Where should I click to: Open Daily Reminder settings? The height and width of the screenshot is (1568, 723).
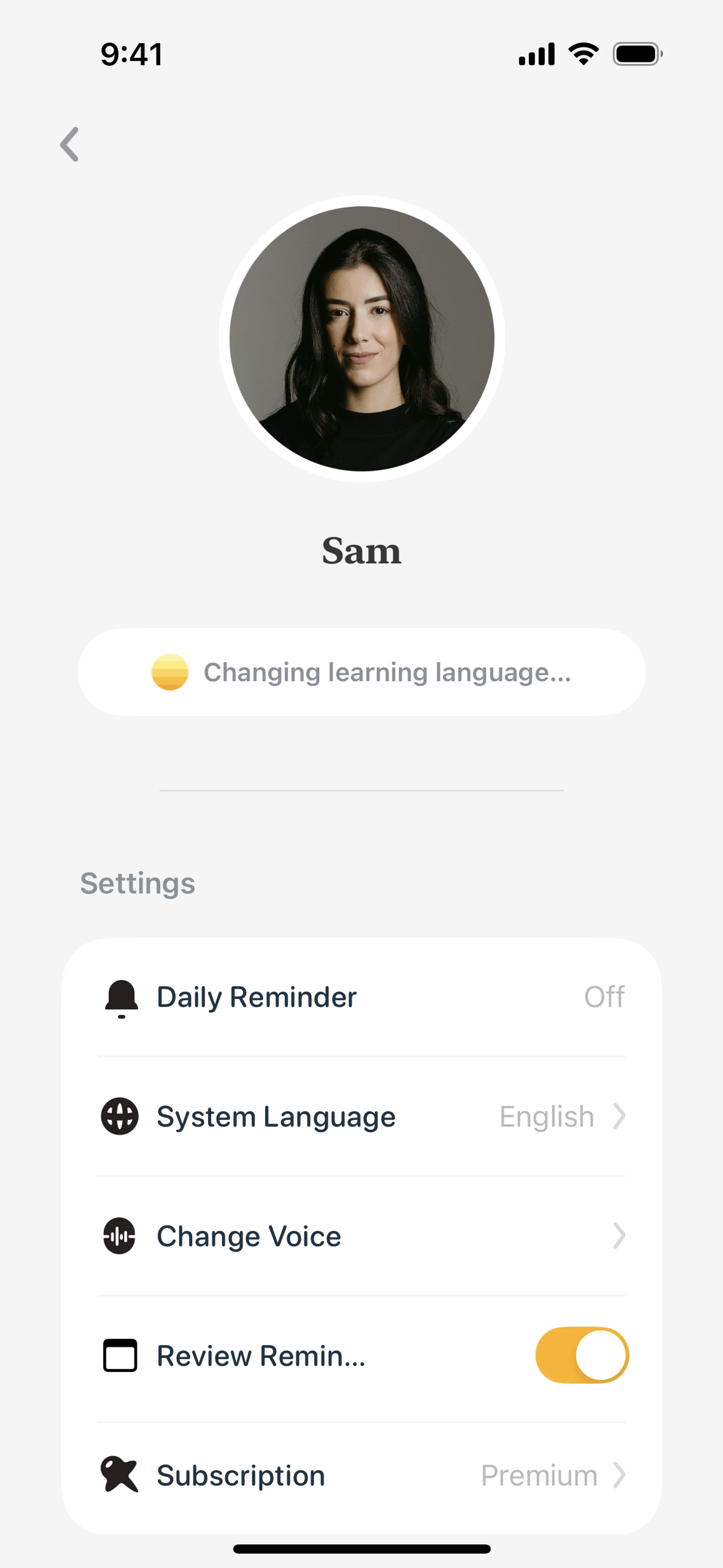tap(361, 997)
